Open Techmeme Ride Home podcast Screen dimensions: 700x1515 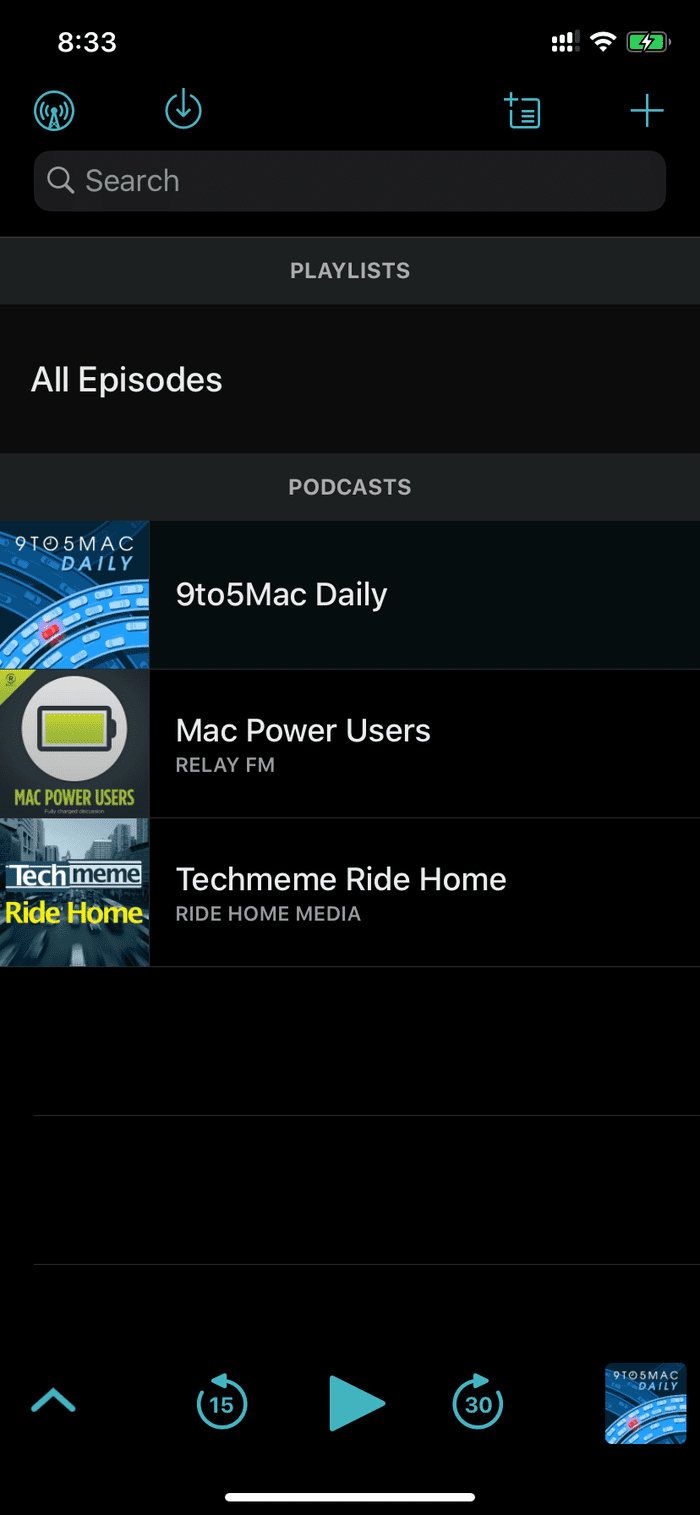[x=350, y=893]
